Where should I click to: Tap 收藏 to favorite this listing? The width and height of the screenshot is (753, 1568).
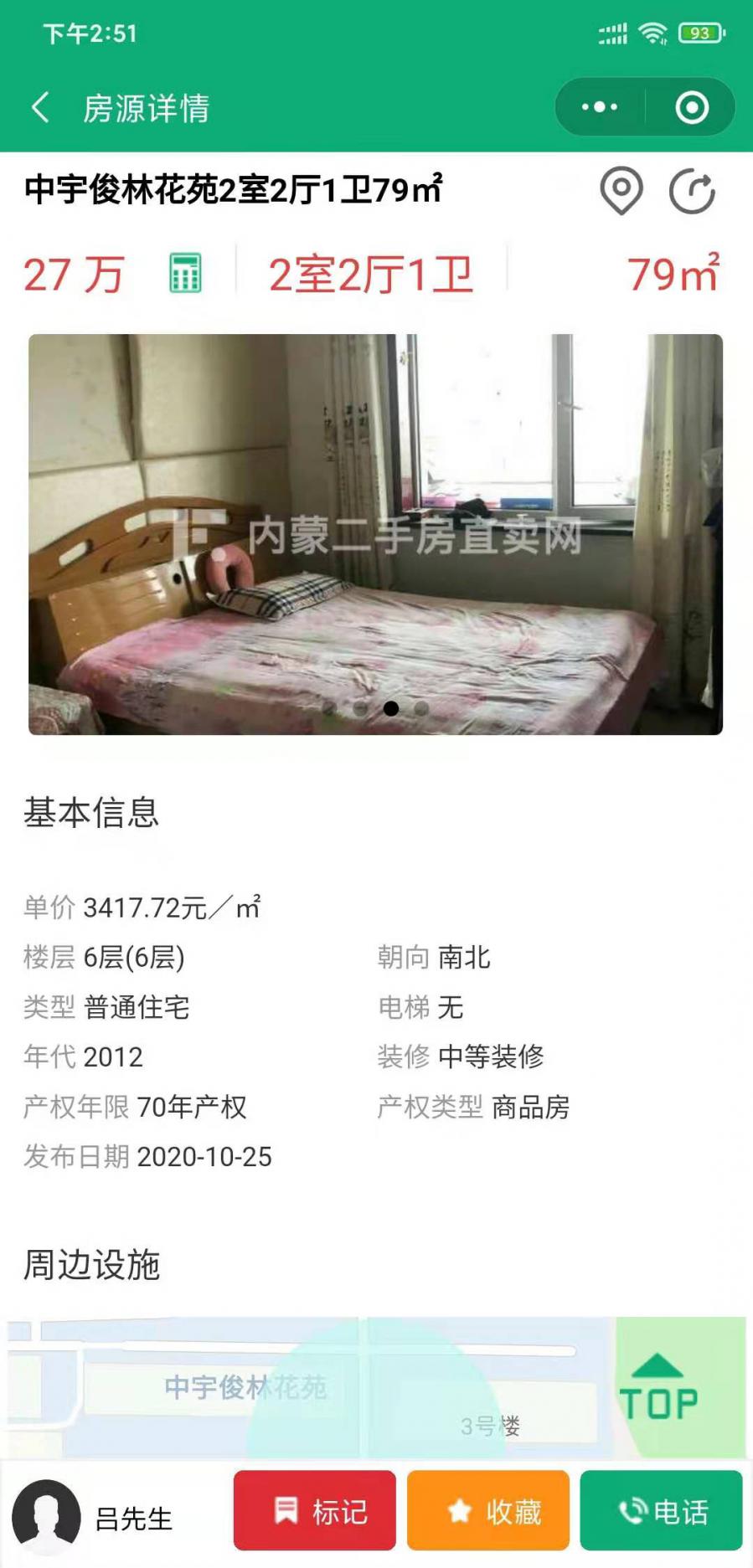pyautogui.click(x=487, y=1510)
